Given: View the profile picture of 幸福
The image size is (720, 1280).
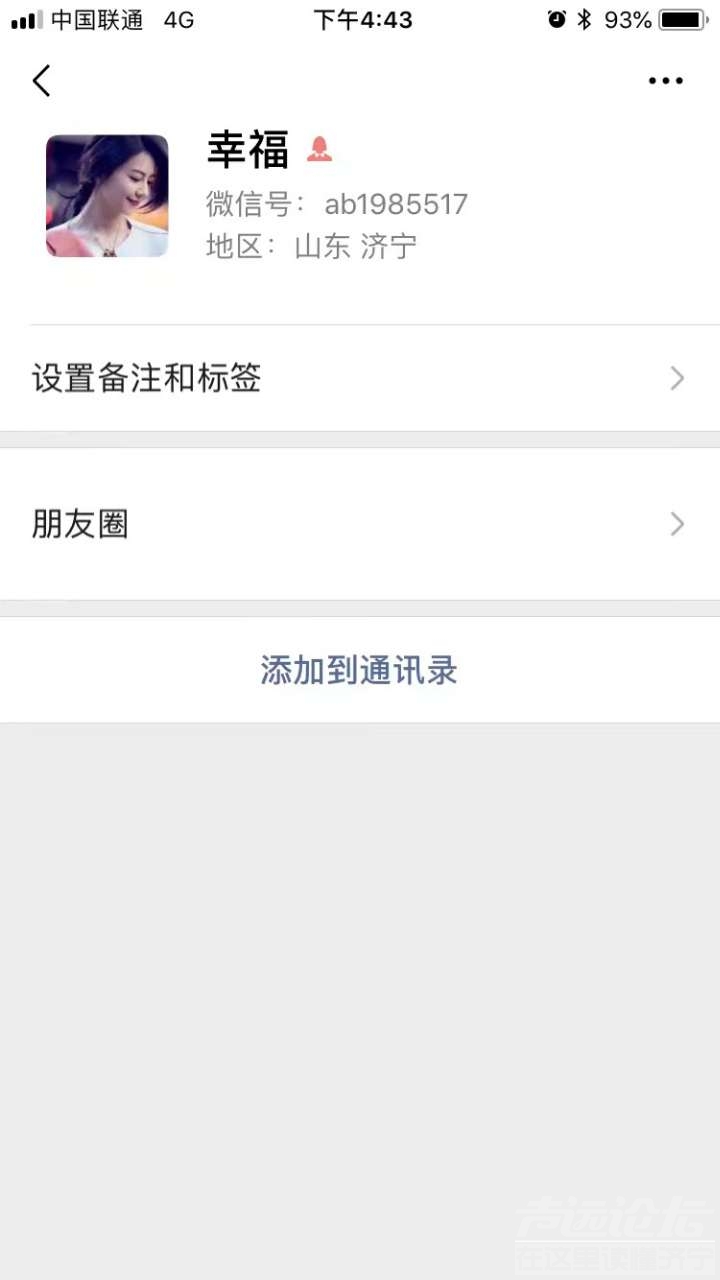Looking at the screenshot, I should pos(107,196).
